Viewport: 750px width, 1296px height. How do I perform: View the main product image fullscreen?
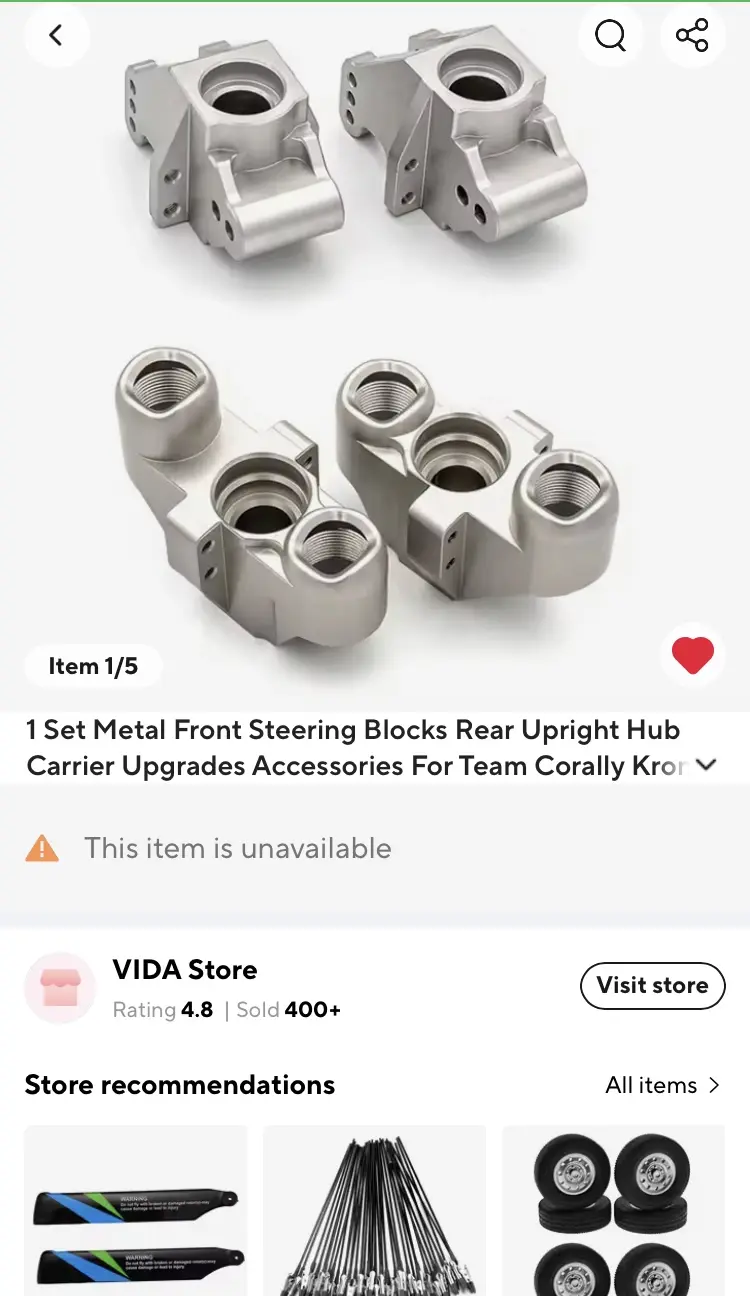coord(375,340)
